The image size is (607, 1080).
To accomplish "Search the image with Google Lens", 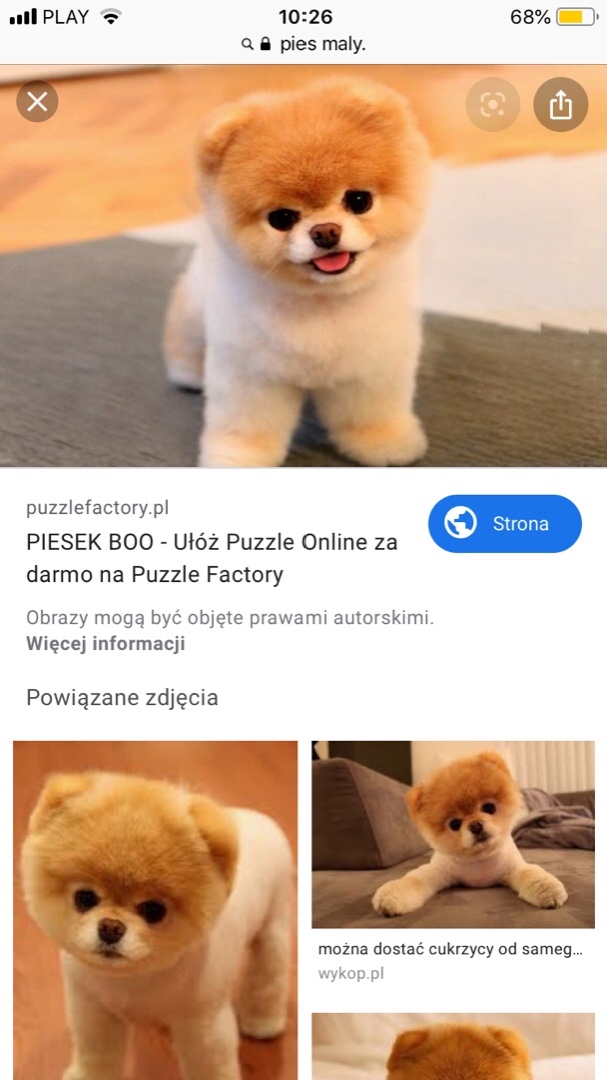I will 492,104.
